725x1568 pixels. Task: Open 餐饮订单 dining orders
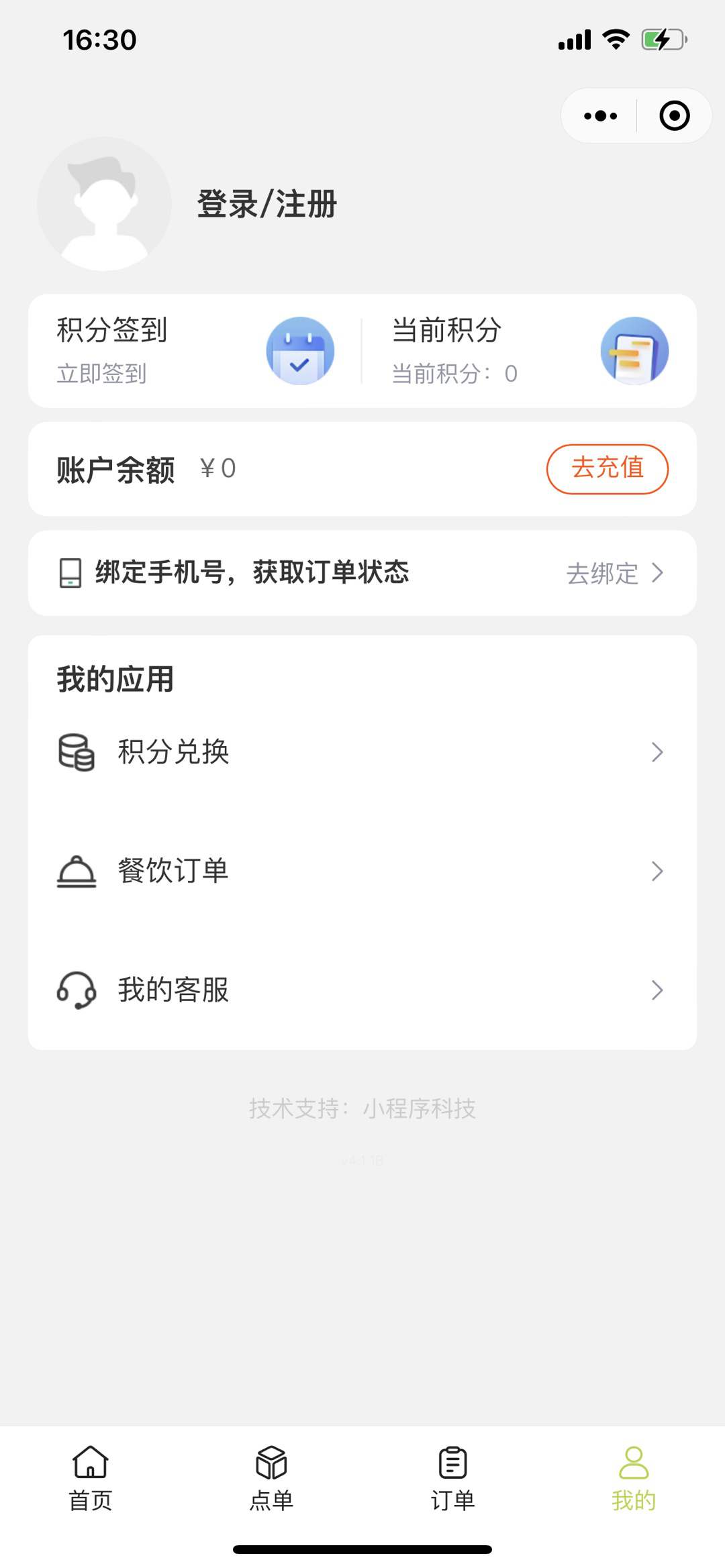362,871
